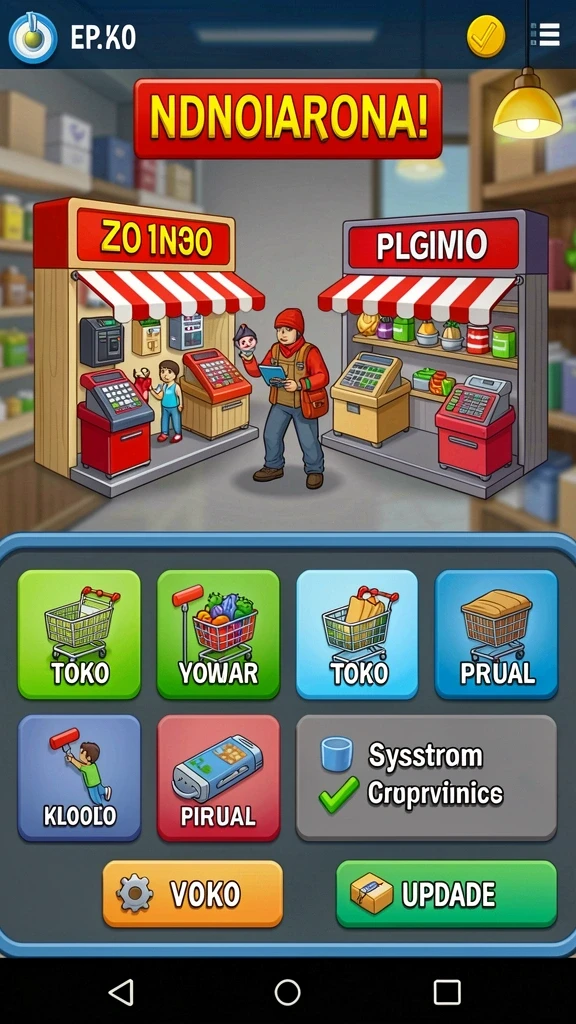Tap the round blue EP.KO icon
The height and width of the screenshot is (1024, 576).
pyautogui.click(x=32, y=36)
